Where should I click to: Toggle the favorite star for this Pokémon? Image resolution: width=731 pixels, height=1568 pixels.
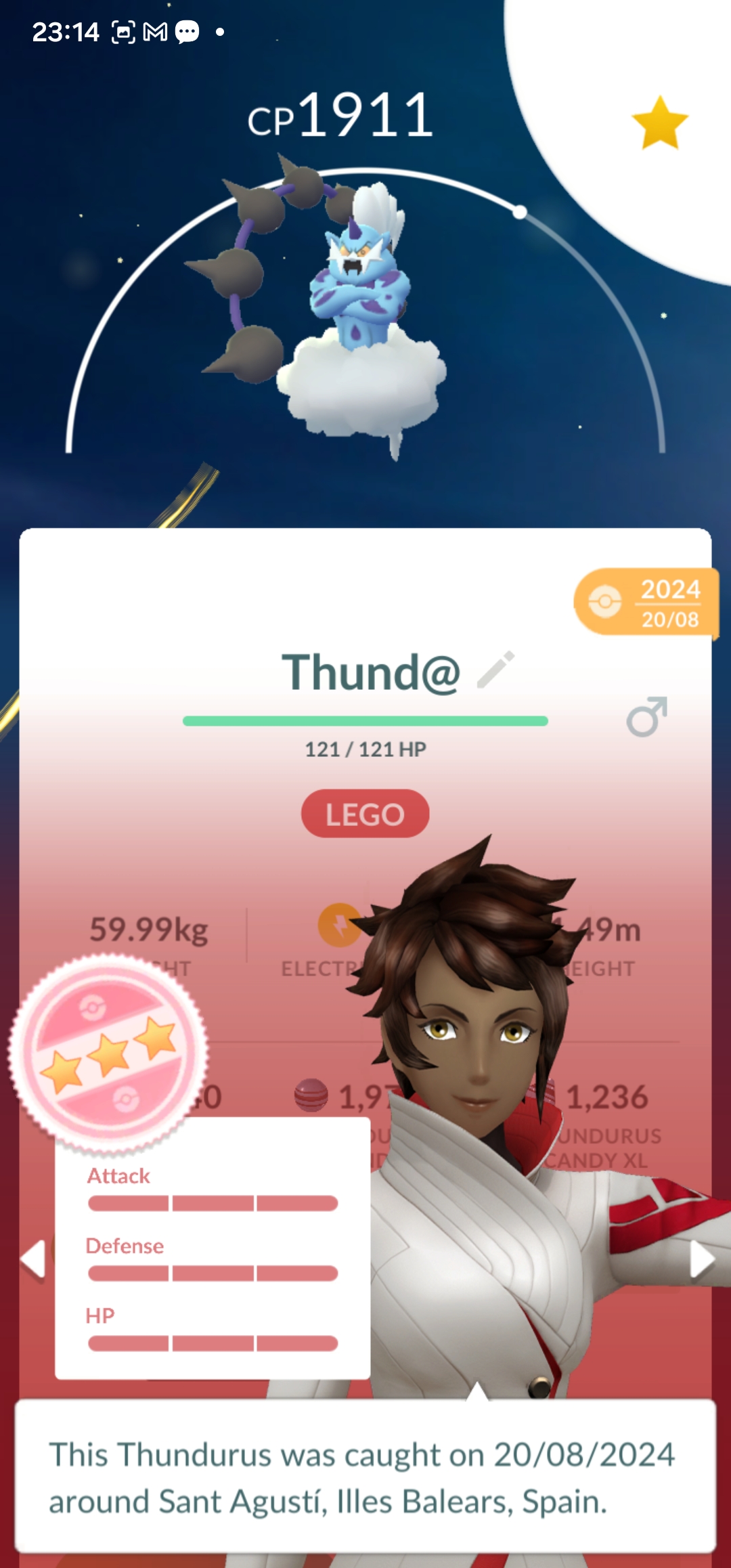tap(659, 123)
